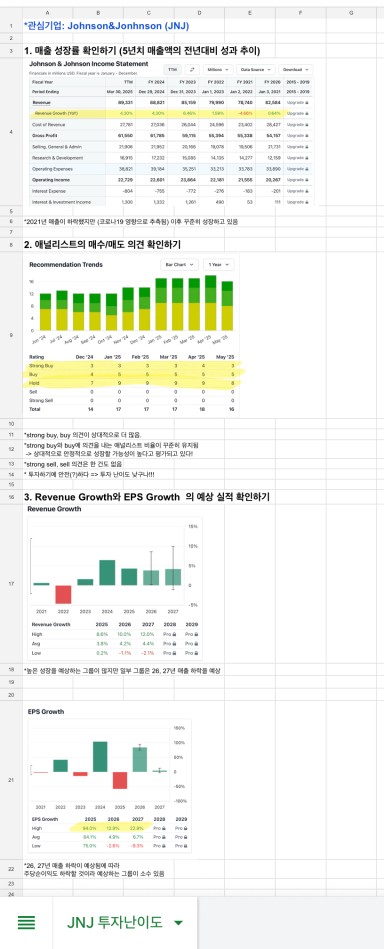
Task: Expand the JNJ 투자난이도 tab dropdown arrow
Action: point(177,923)
